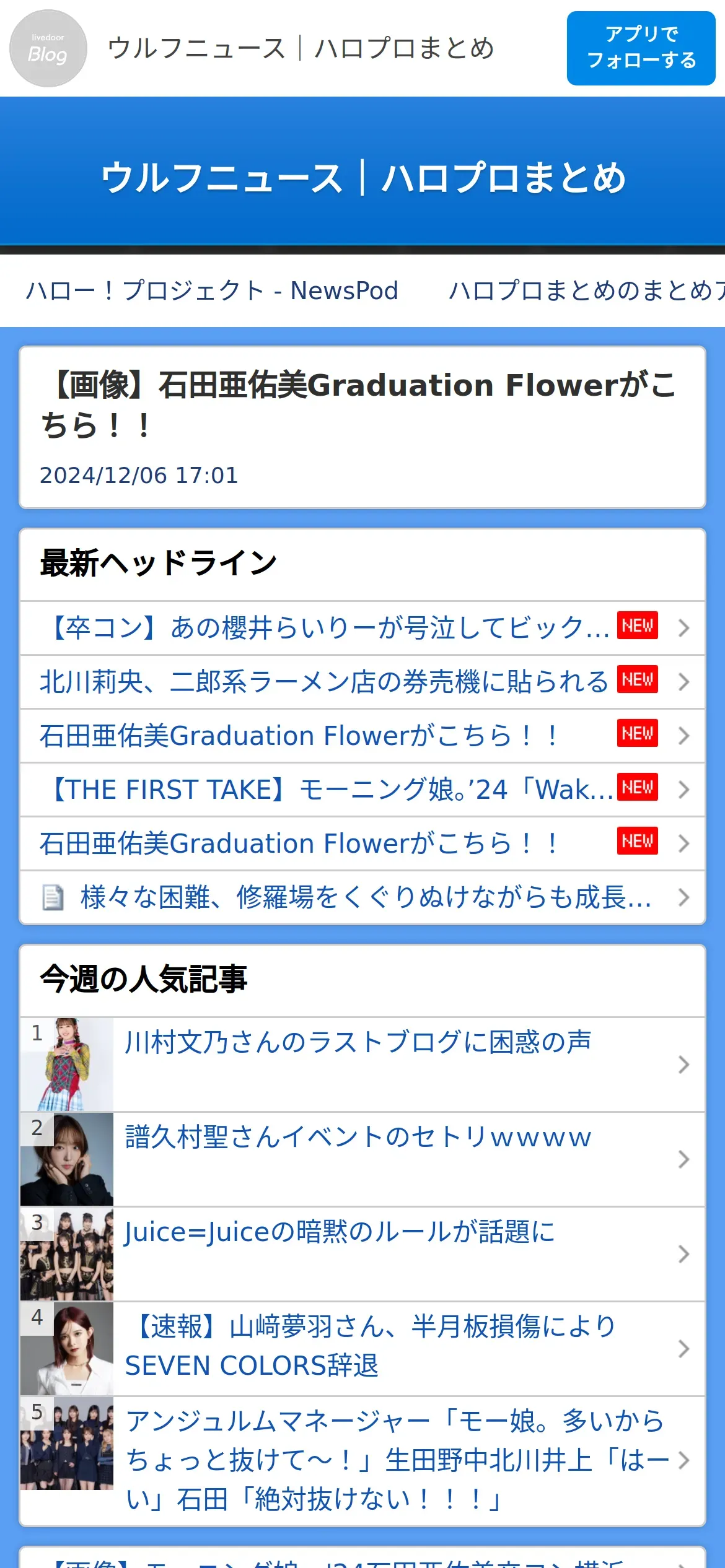The image size is (725, 1568).
Task: Open 【速報】山﨑夢羽さん SEVEN COLORS辞退 article
Action: (x=362, y=1349)
